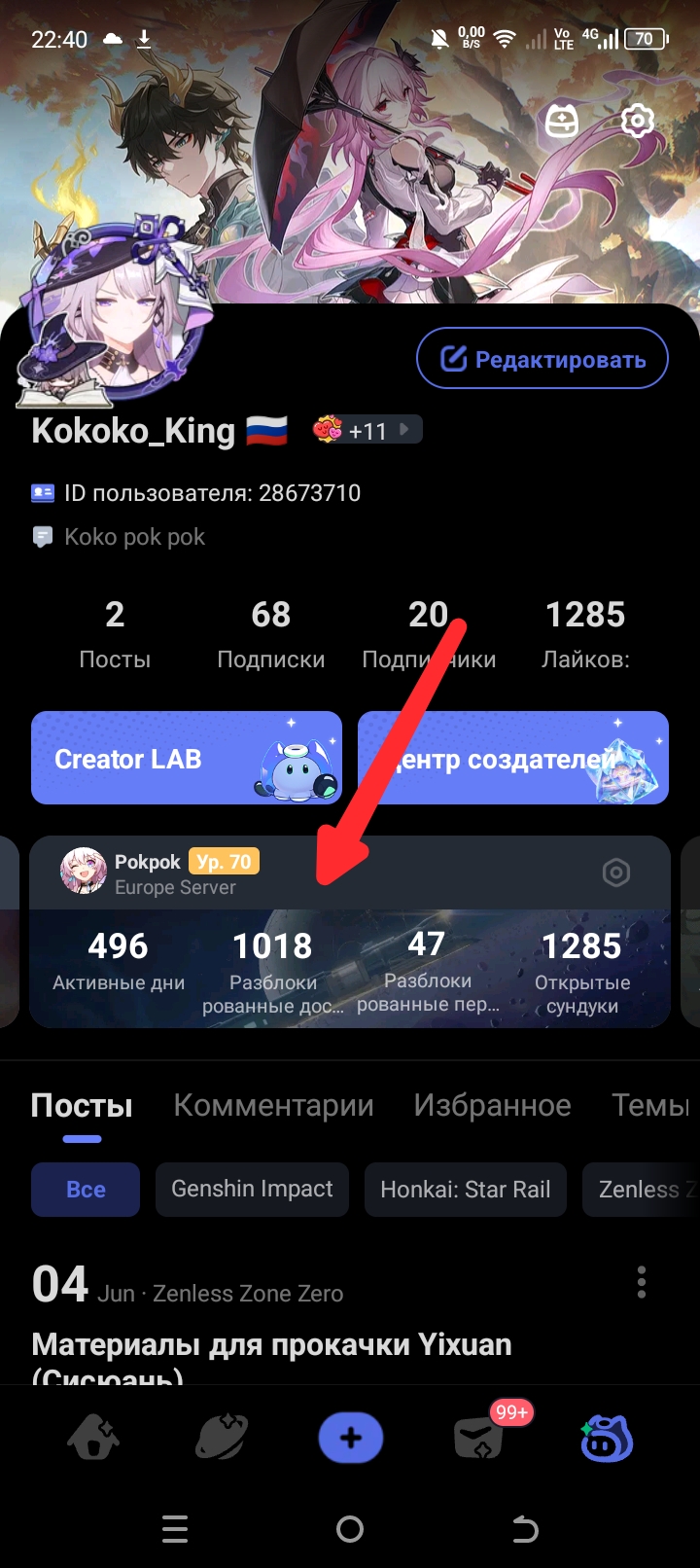The image size is (700, 1568).
Task: Go back using the system back button
Action: (525, 1529)
